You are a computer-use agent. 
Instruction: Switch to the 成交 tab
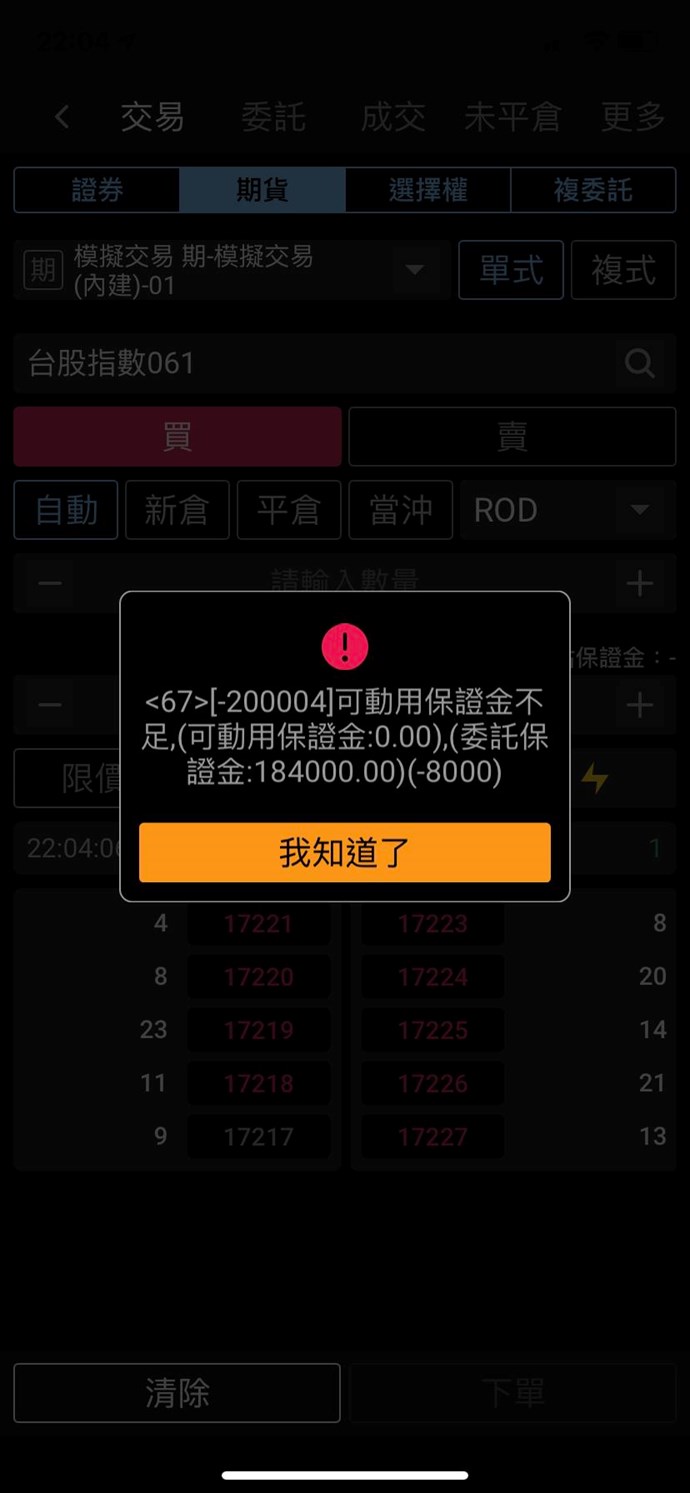pos(393,118)
